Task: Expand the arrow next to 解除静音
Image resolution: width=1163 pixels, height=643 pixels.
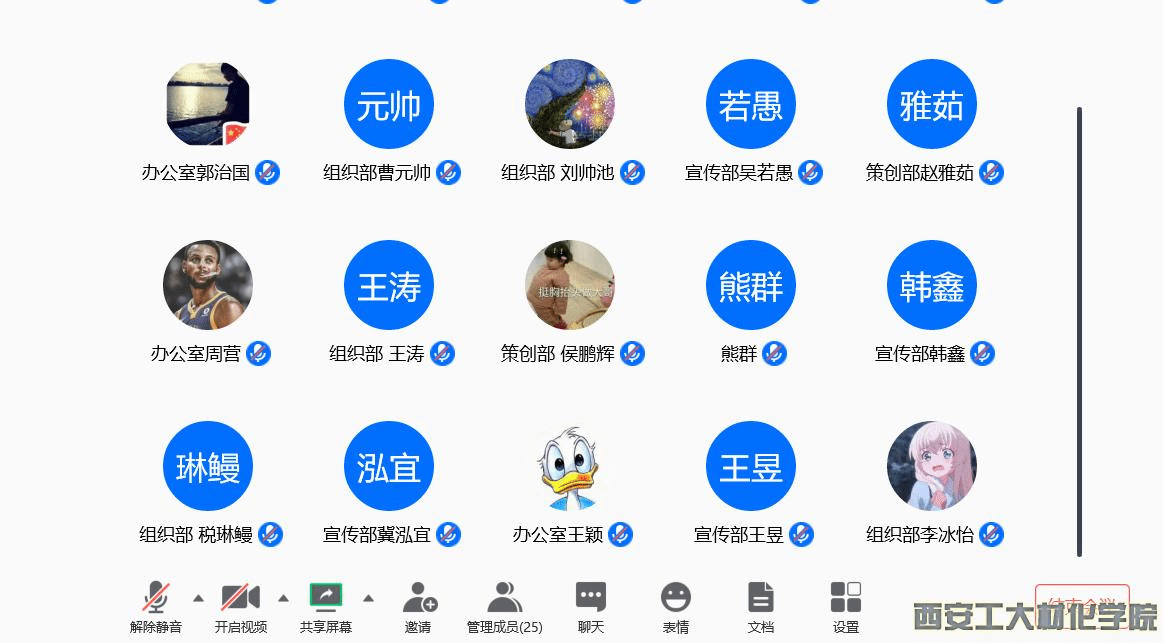Action: tap(198, 598)
